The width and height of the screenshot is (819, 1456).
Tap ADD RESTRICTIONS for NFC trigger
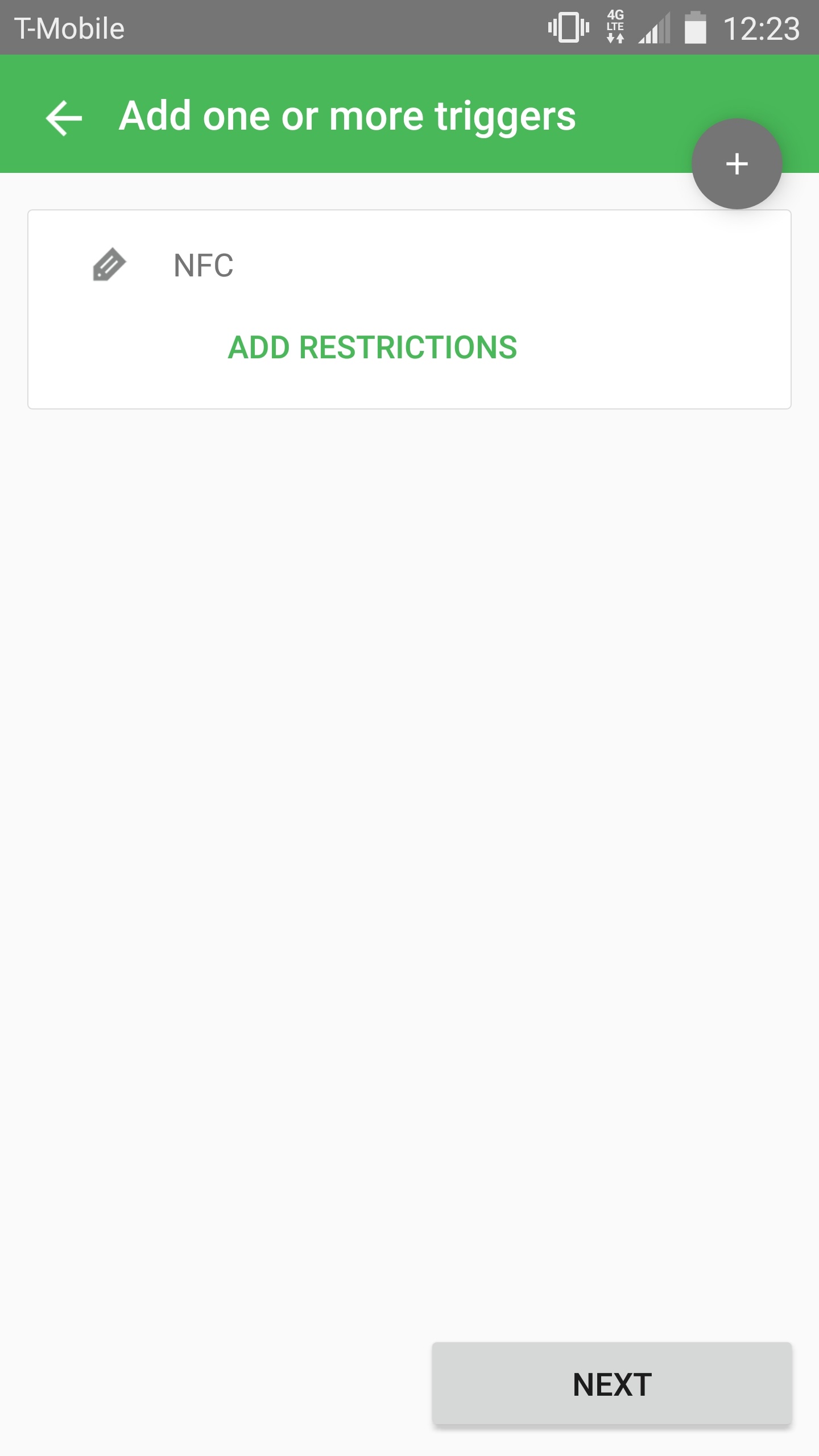pos(372,348)
